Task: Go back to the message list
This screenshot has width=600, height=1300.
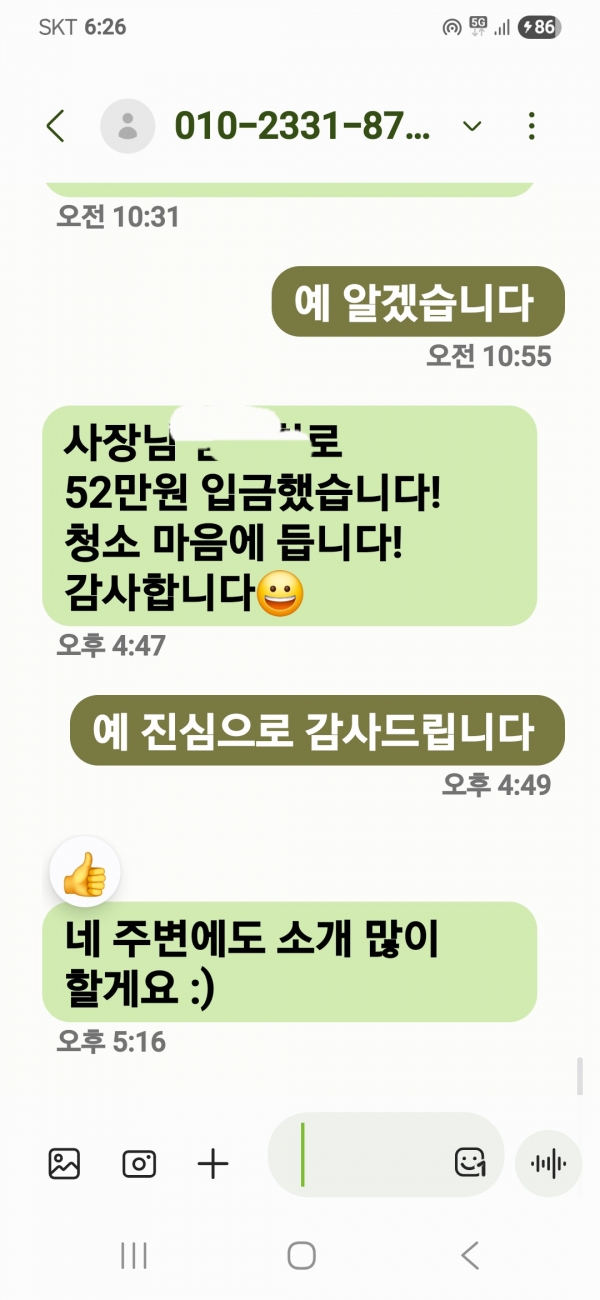Action: pyautogui.click(x=56, y=126)
